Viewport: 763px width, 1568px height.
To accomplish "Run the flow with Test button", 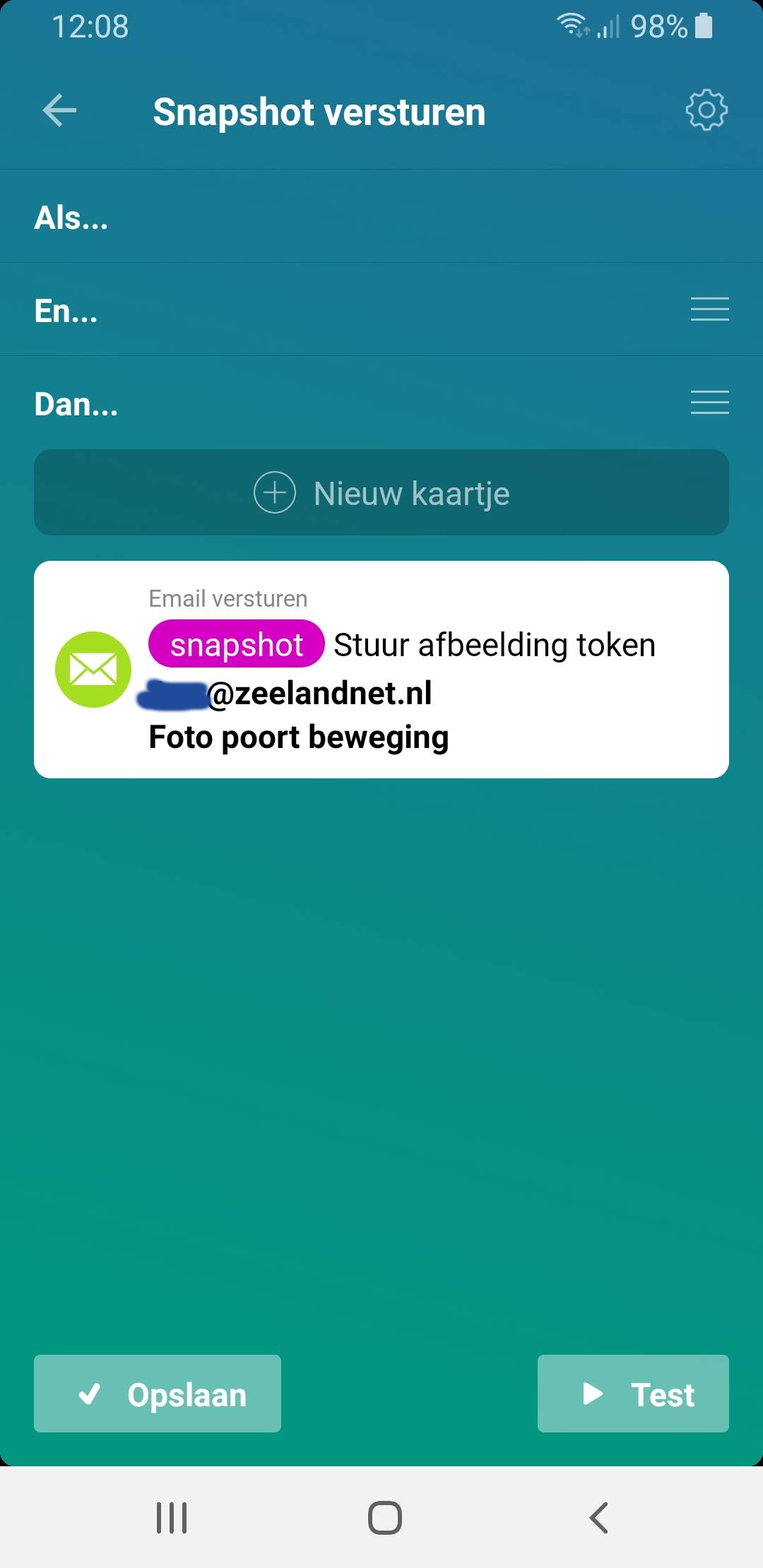I will tap(633, 1394).
